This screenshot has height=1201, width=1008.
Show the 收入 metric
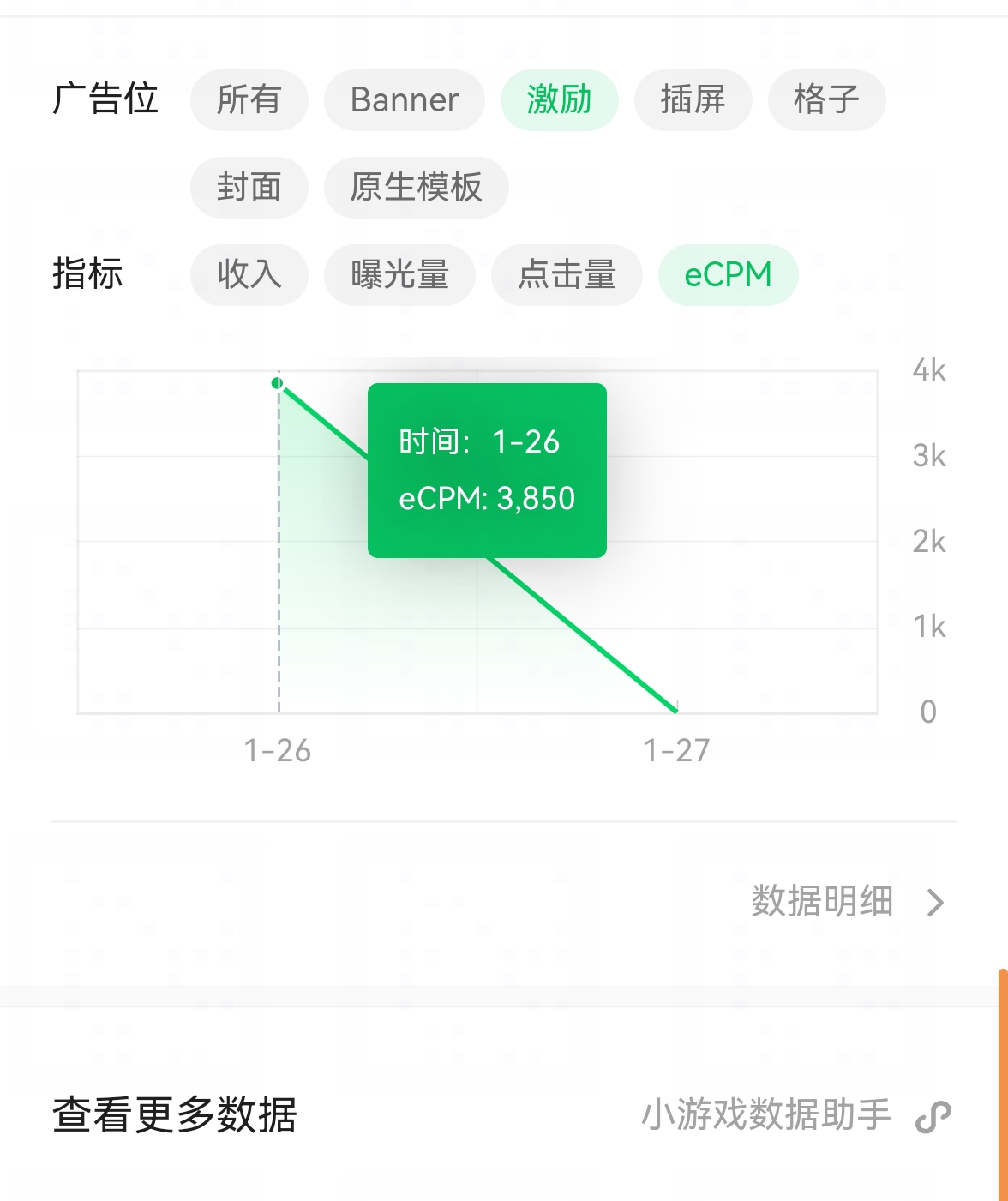click(x=249, y=275)
